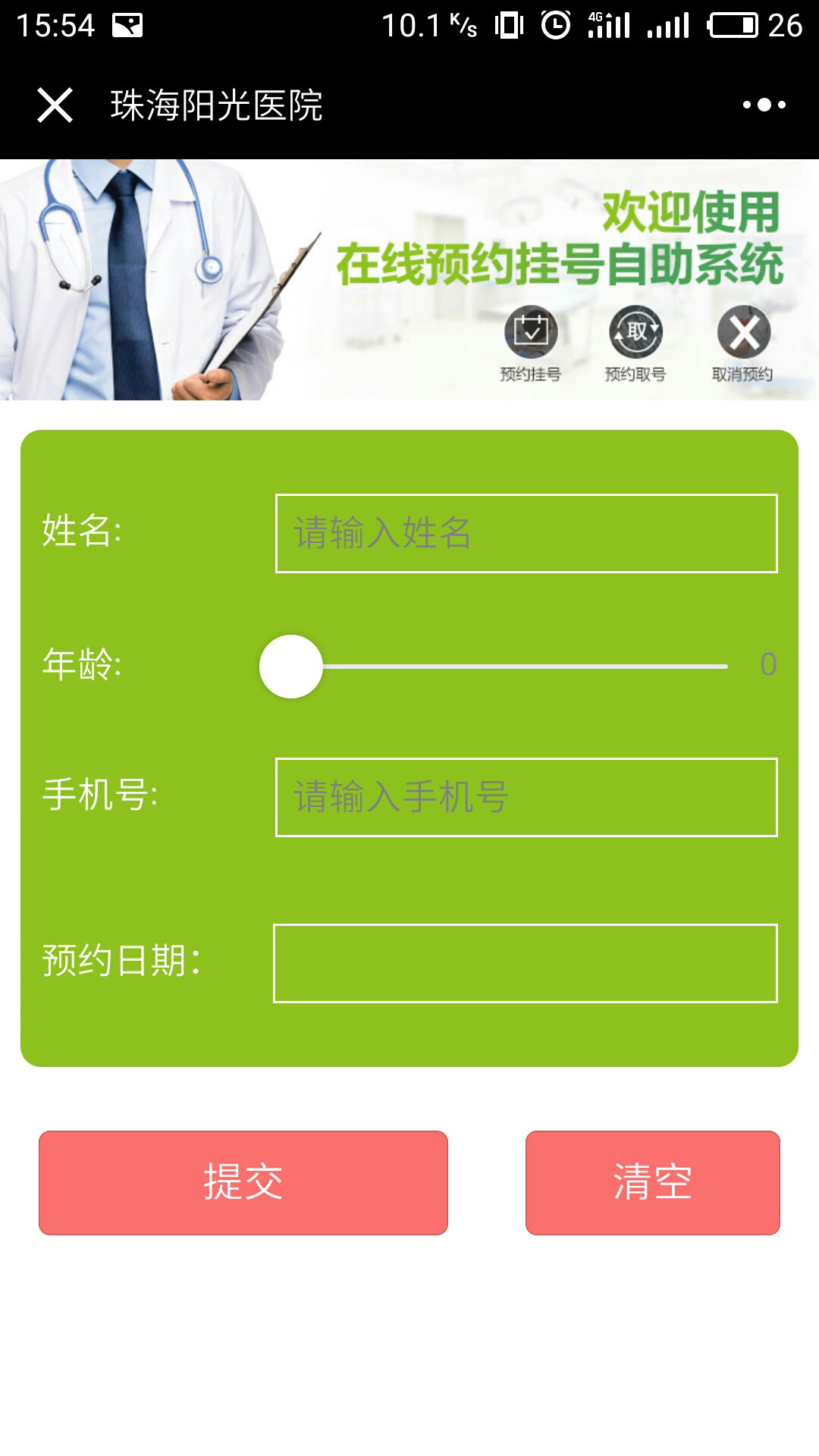Submit the form with 提交

(x=243, y=1182)
